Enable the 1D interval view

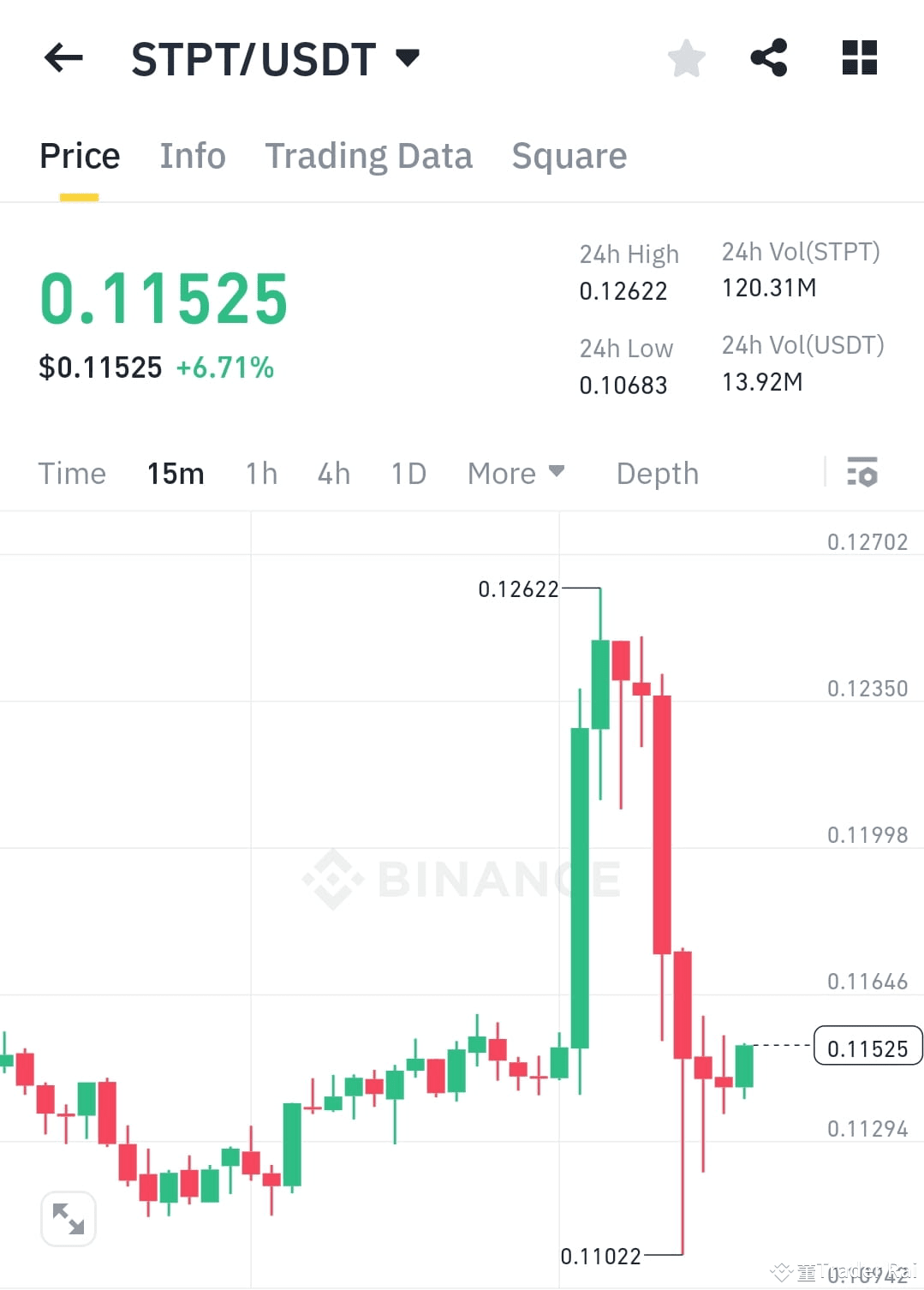(x=408, y=473)
